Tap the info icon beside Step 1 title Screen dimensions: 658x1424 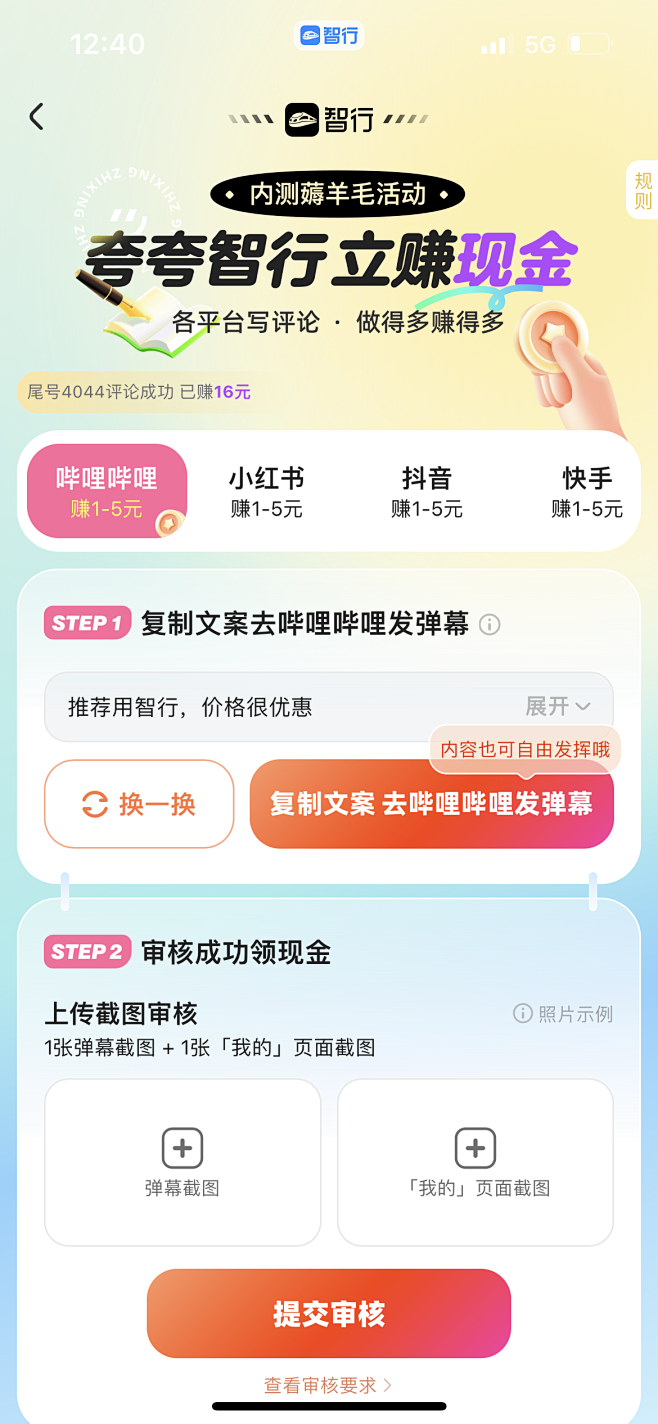tap(489, 625)
